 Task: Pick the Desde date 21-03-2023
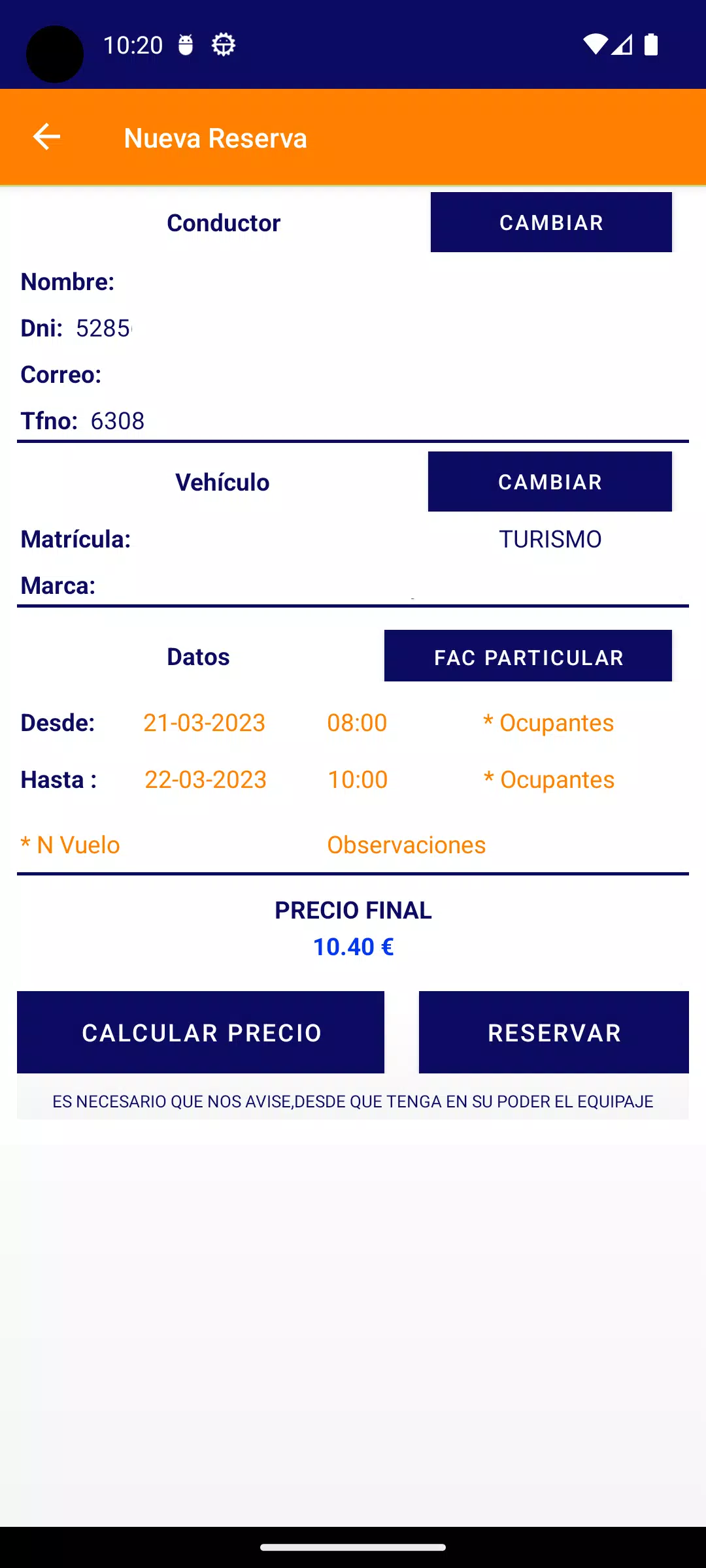(x=204, y=723)
